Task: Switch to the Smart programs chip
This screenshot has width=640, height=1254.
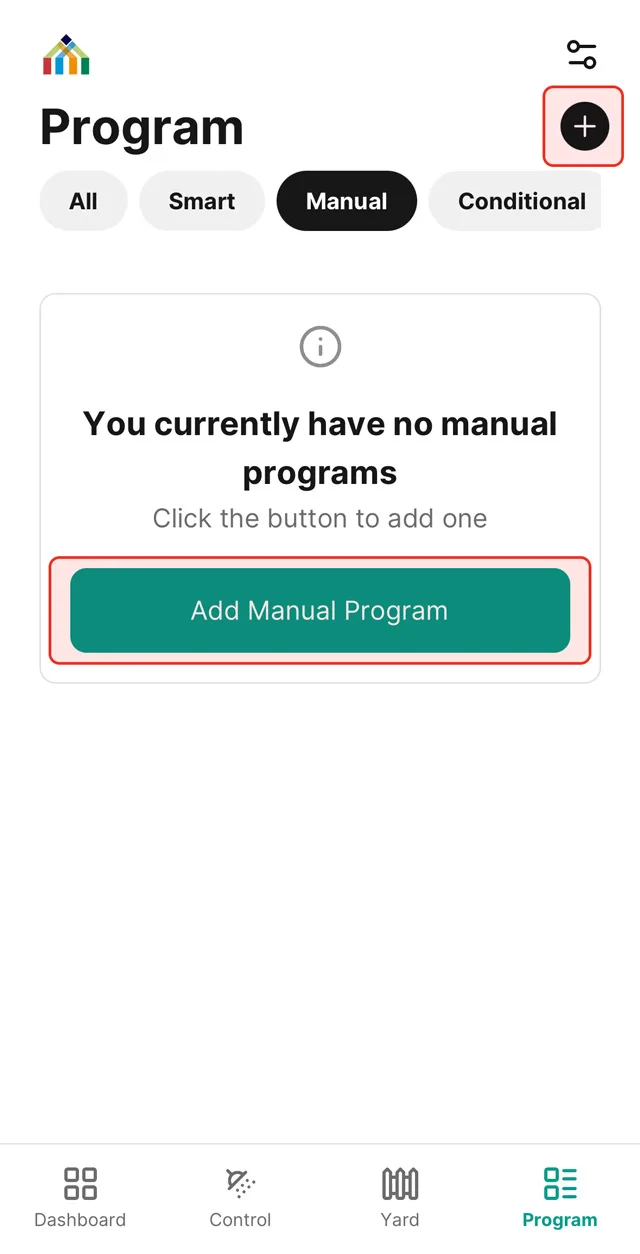Action: (202, 201)
